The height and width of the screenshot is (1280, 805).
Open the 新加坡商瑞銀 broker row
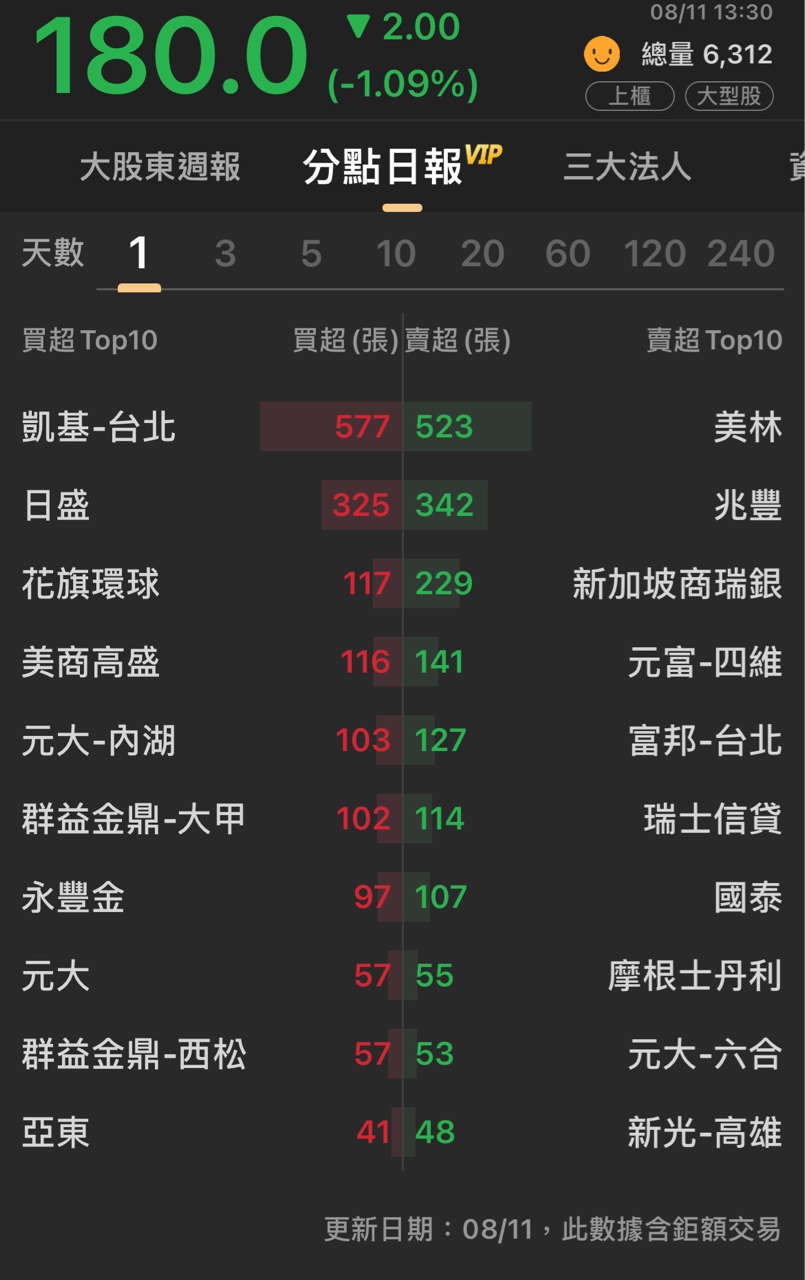click(x=677, y=584)
